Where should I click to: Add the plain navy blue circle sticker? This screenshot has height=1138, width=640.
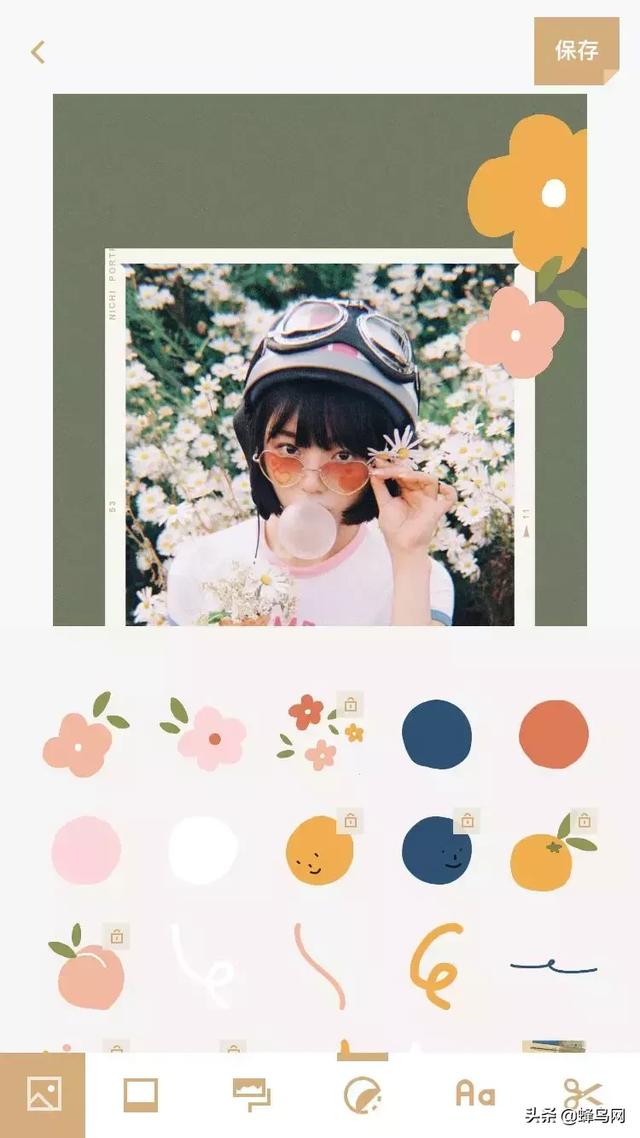point(436,734)
